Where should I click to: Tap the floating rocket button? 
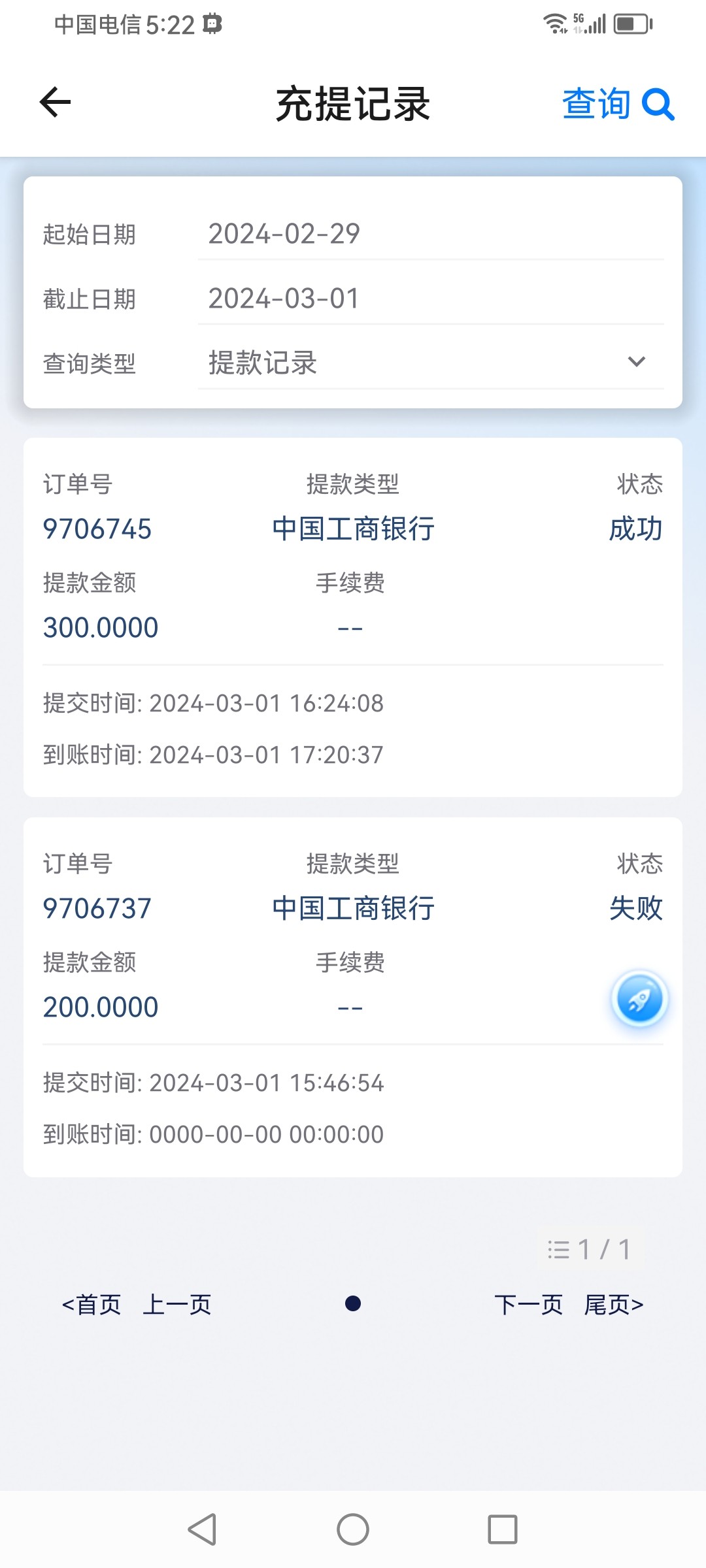pos(639,999)
